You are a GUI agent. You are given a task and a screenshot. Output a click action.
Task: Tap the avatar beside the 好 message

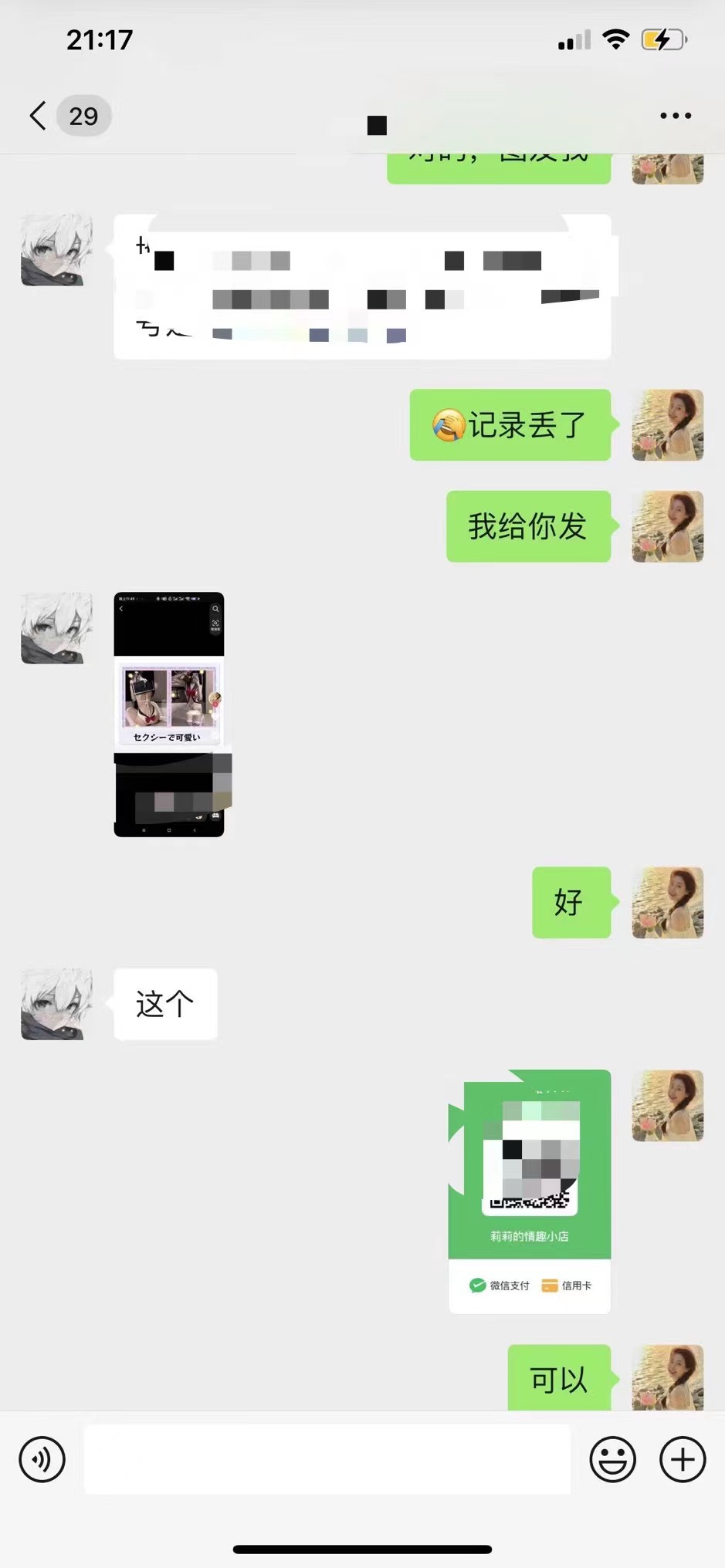pyautogui.click(x=667, y=902)
